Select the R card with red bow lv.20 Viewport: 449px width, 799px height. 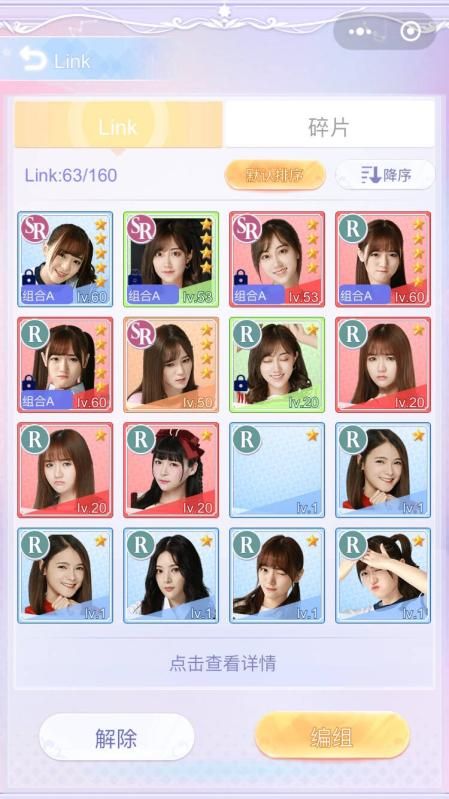pyautogui.click(x=171, y=470)
